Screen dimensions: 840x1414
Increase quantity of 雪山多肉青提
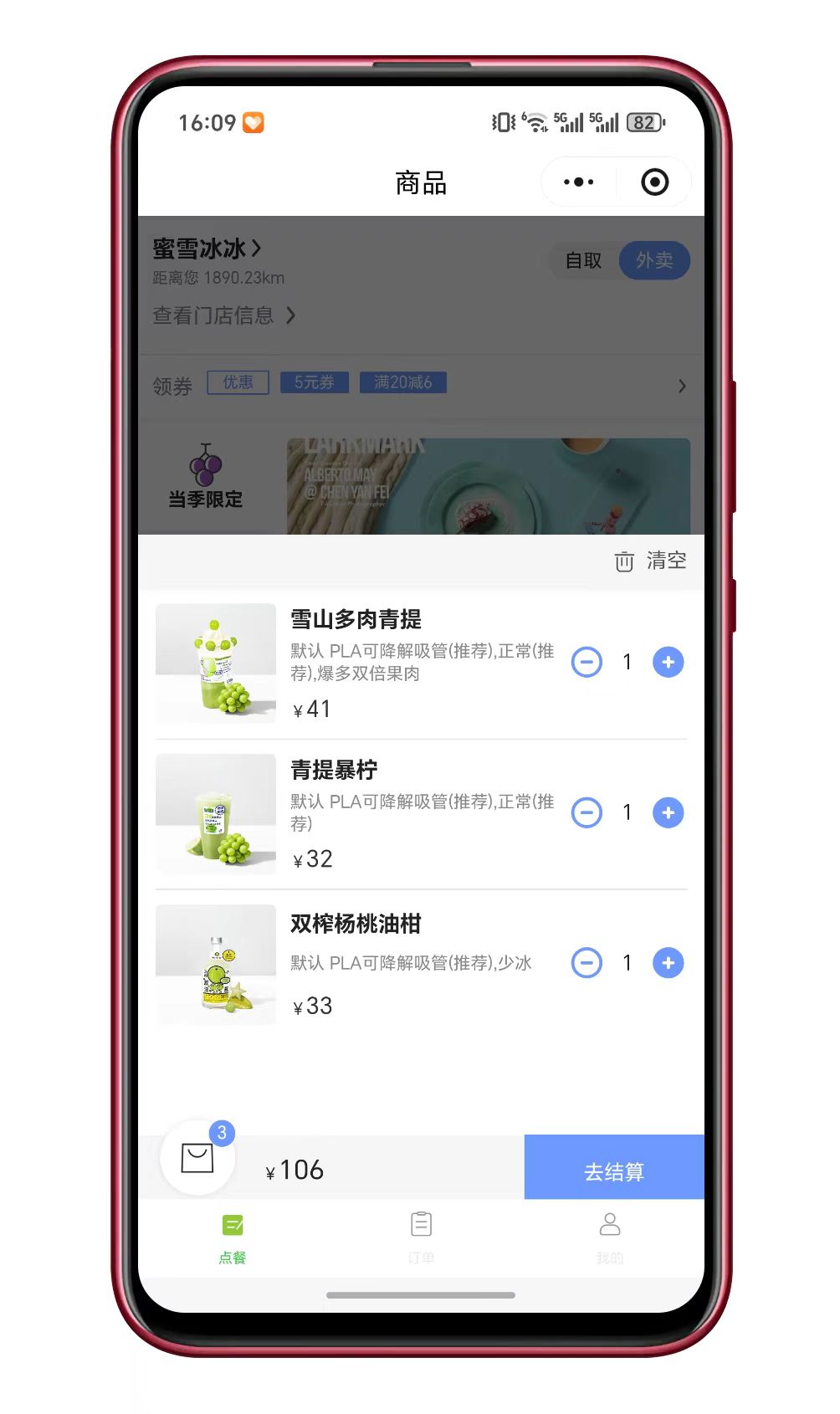(668, 663)
